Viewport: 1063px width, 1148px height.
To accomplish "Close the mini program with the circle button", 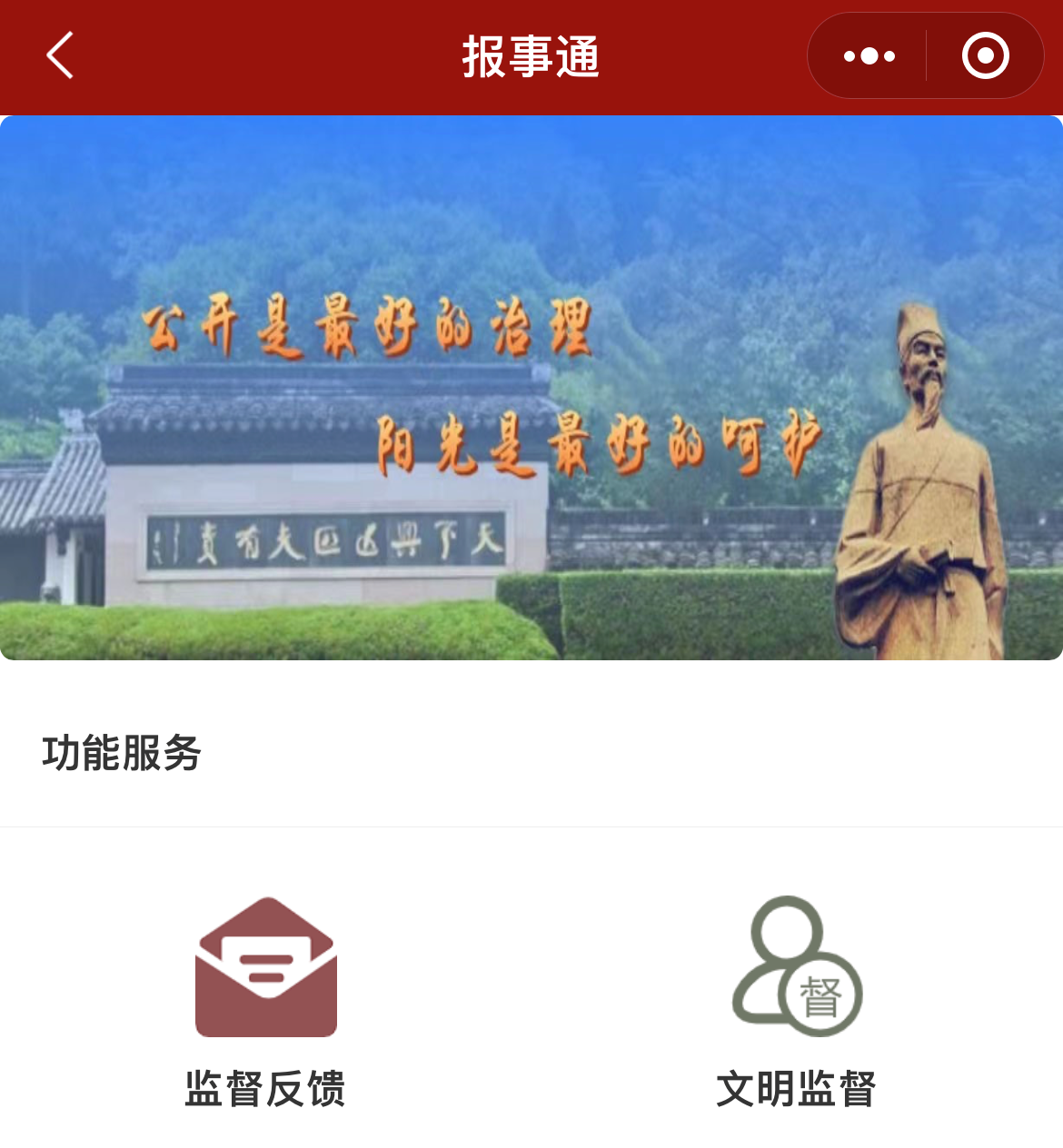I will tap(985, 56).
